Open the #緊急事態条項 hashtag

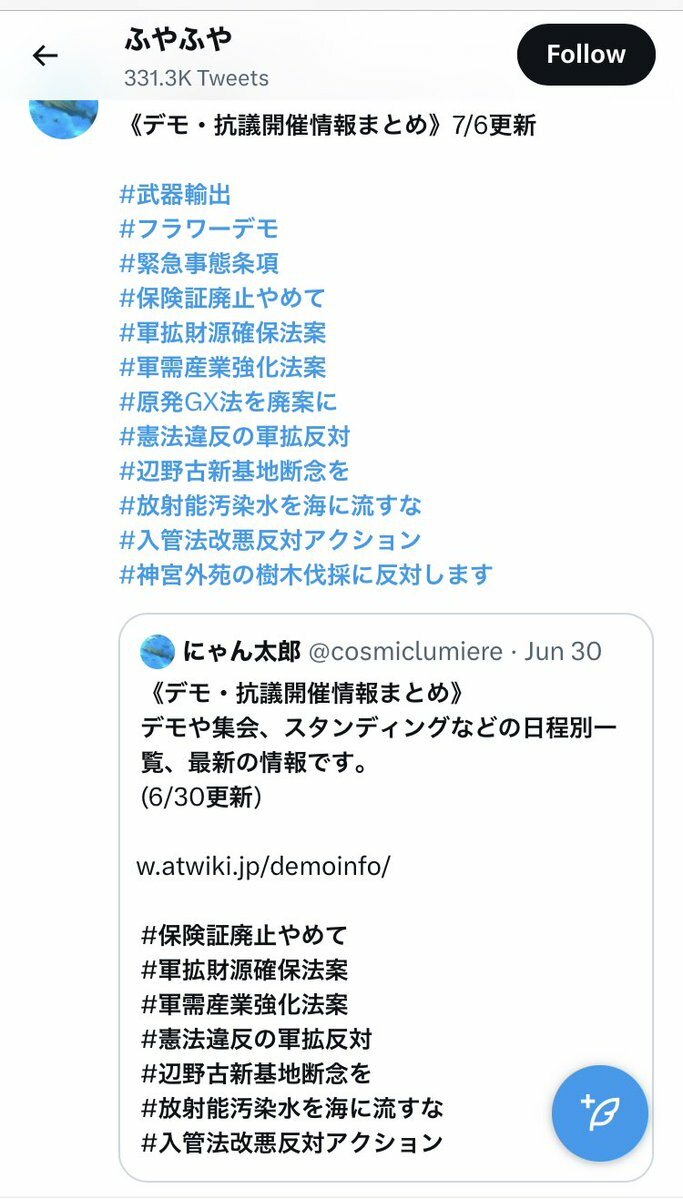click(199, 263)
